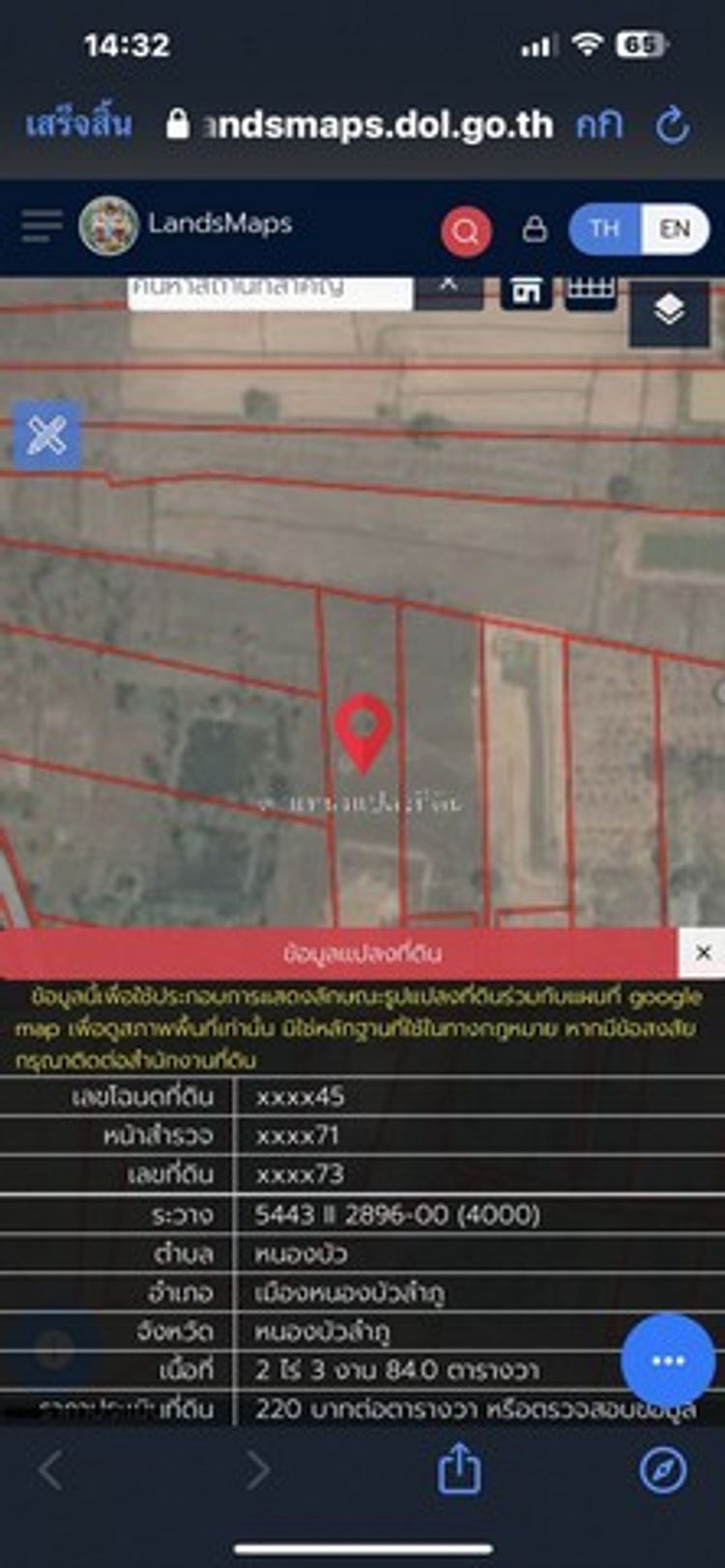Open the measurement tools button
Image resolution: width=725 pixels, height=1568 pixels.
(46, 436)
